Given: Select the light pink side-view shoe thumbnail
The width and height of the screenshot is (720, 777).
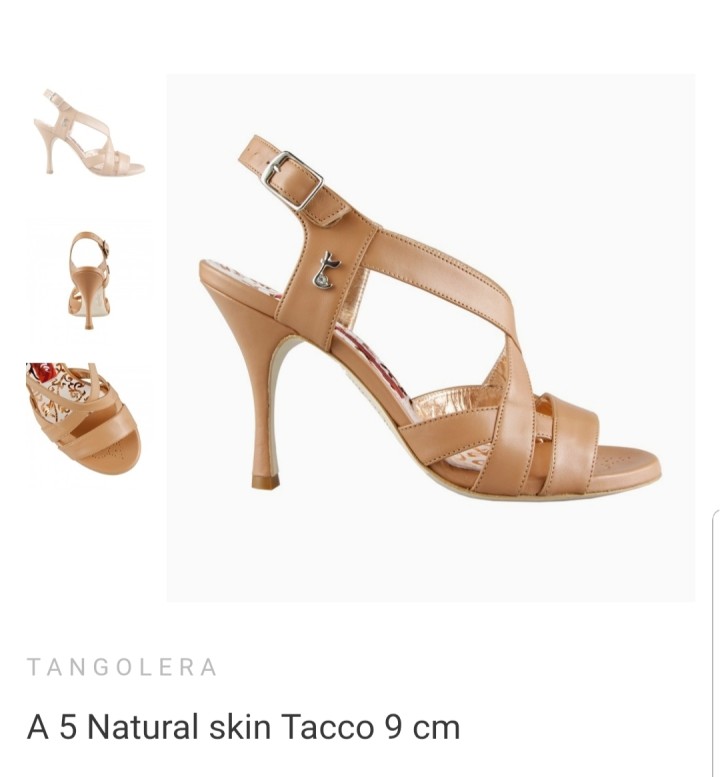Looking at the screenshot, I should click(x=88, y=133).
